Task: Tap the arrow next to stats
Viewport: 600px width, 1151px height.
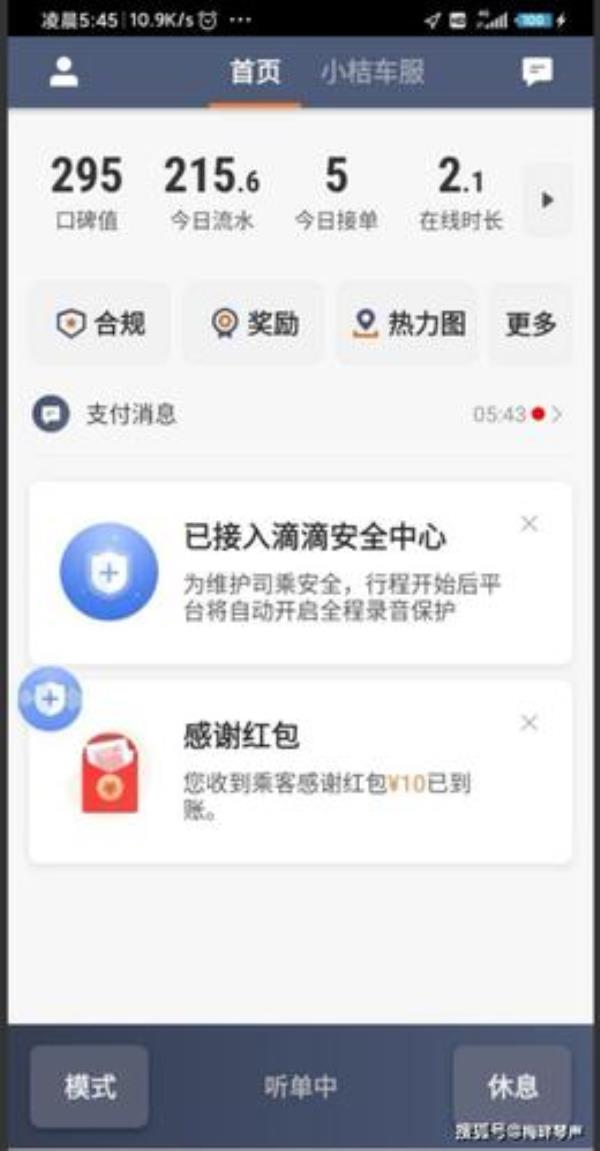Action: pyautogui.click(x=547, y=200)
